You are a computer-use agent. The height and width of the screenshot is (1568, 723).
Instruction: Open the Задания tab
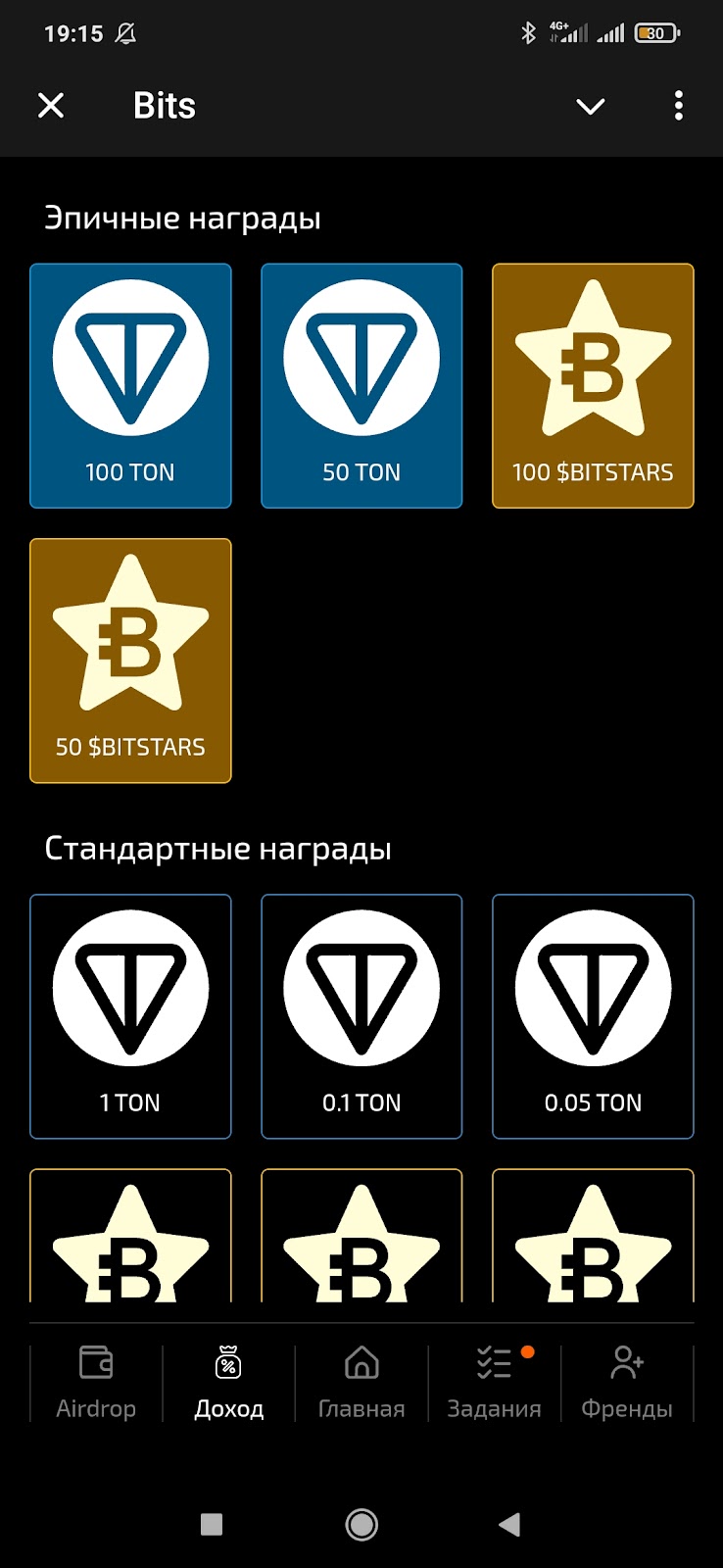click(494, 1383)
